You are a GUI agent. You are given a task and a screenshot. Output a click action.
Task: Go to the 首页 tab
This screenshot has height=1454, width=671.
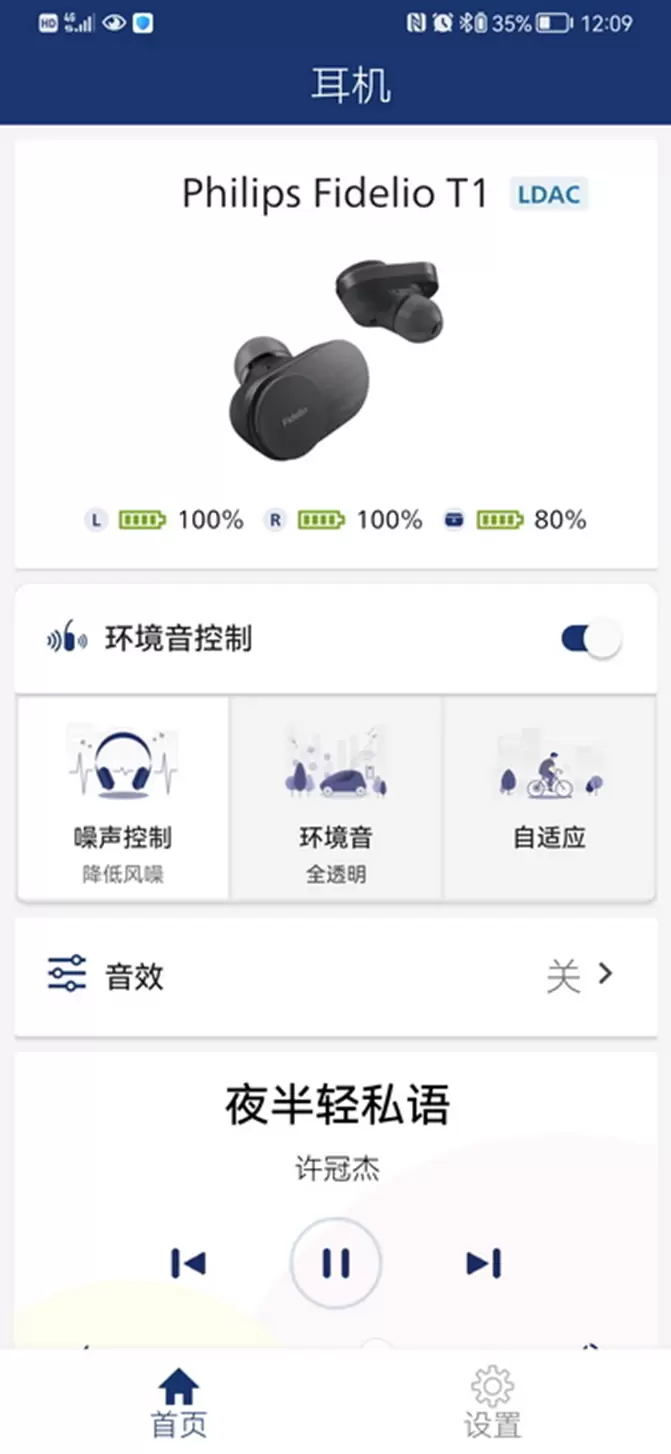[x=178, y=1402]
